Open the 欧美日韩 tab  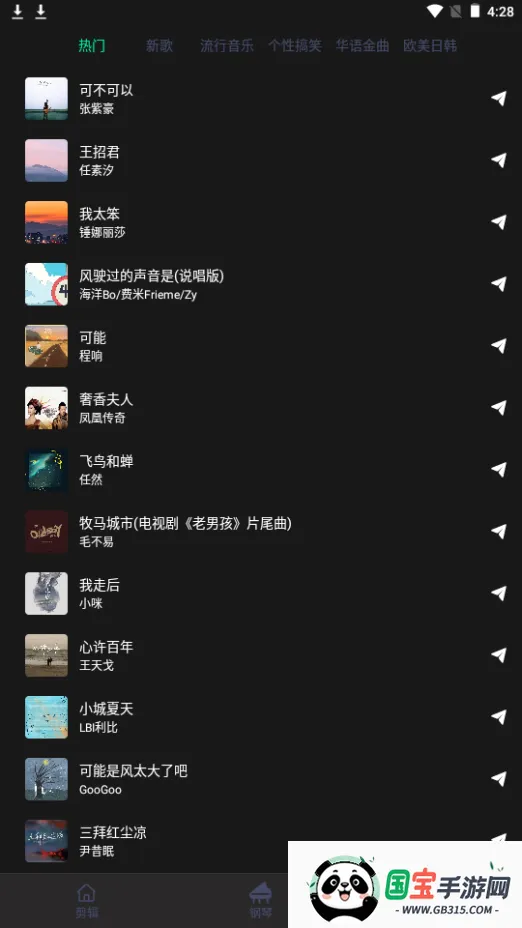pos(430,46)
